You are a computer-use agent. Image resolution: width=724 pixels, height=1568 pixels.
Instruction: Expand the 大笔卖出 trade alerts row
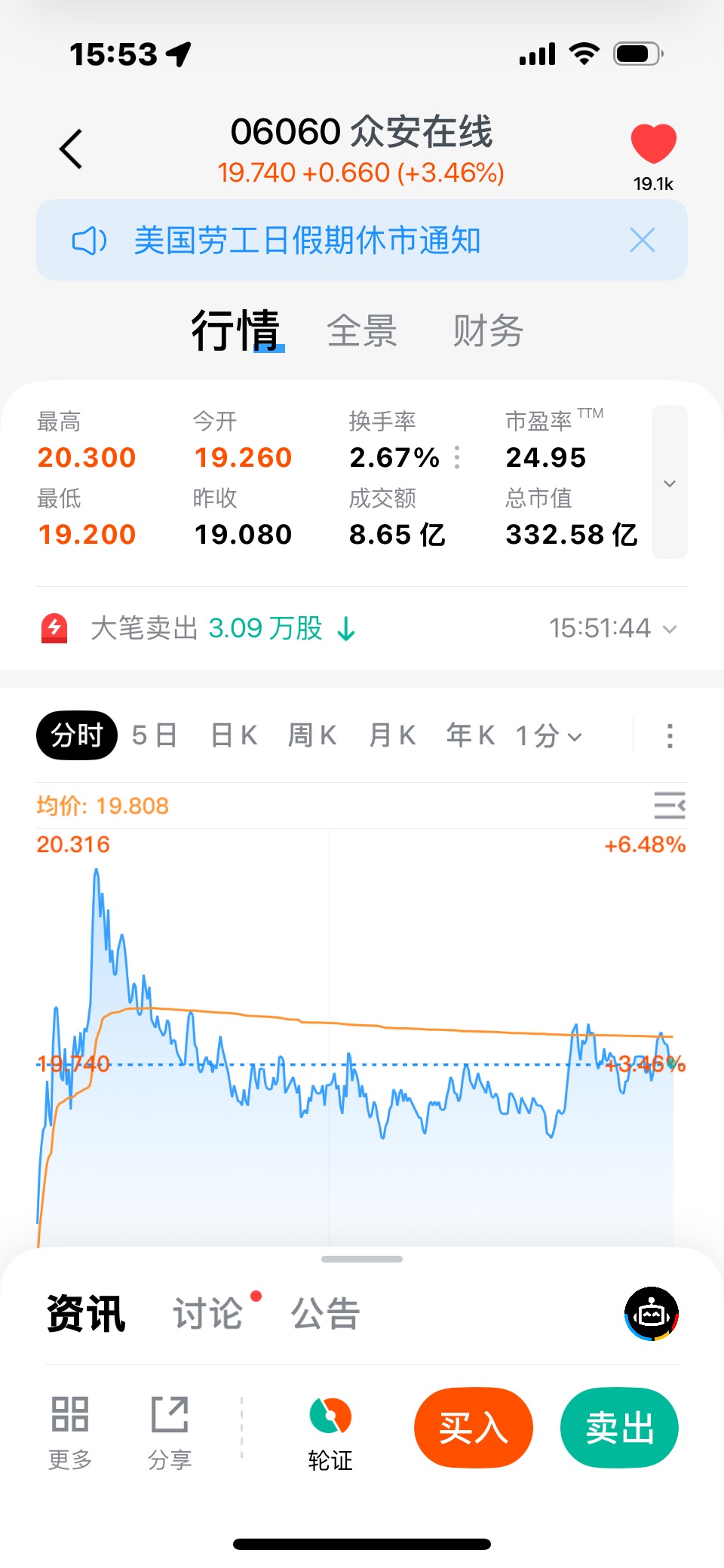[669, 628]
